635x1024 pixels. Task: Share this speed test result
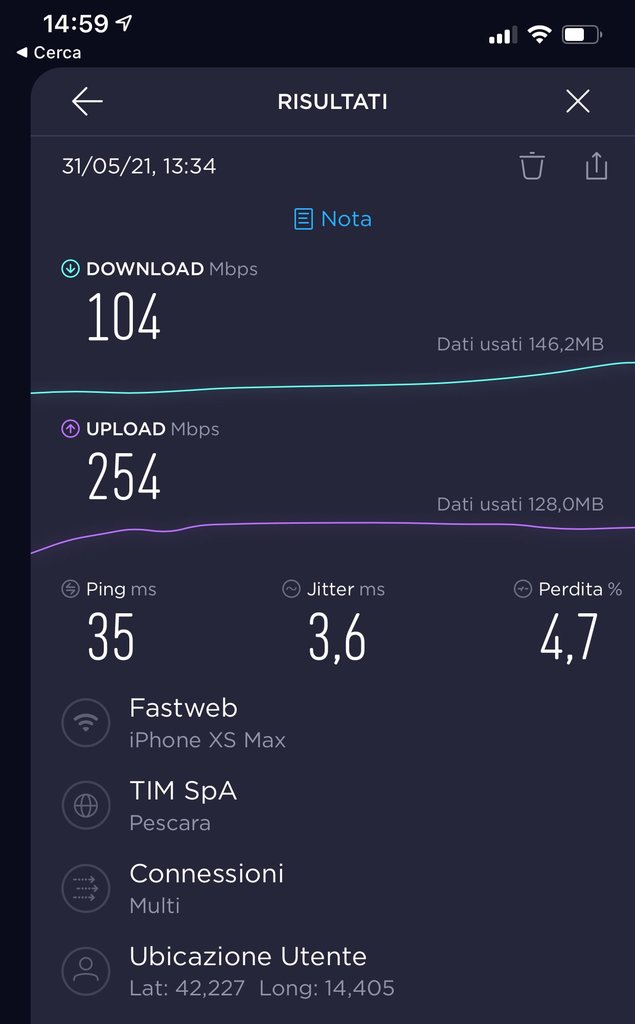[x=596, y=166]
